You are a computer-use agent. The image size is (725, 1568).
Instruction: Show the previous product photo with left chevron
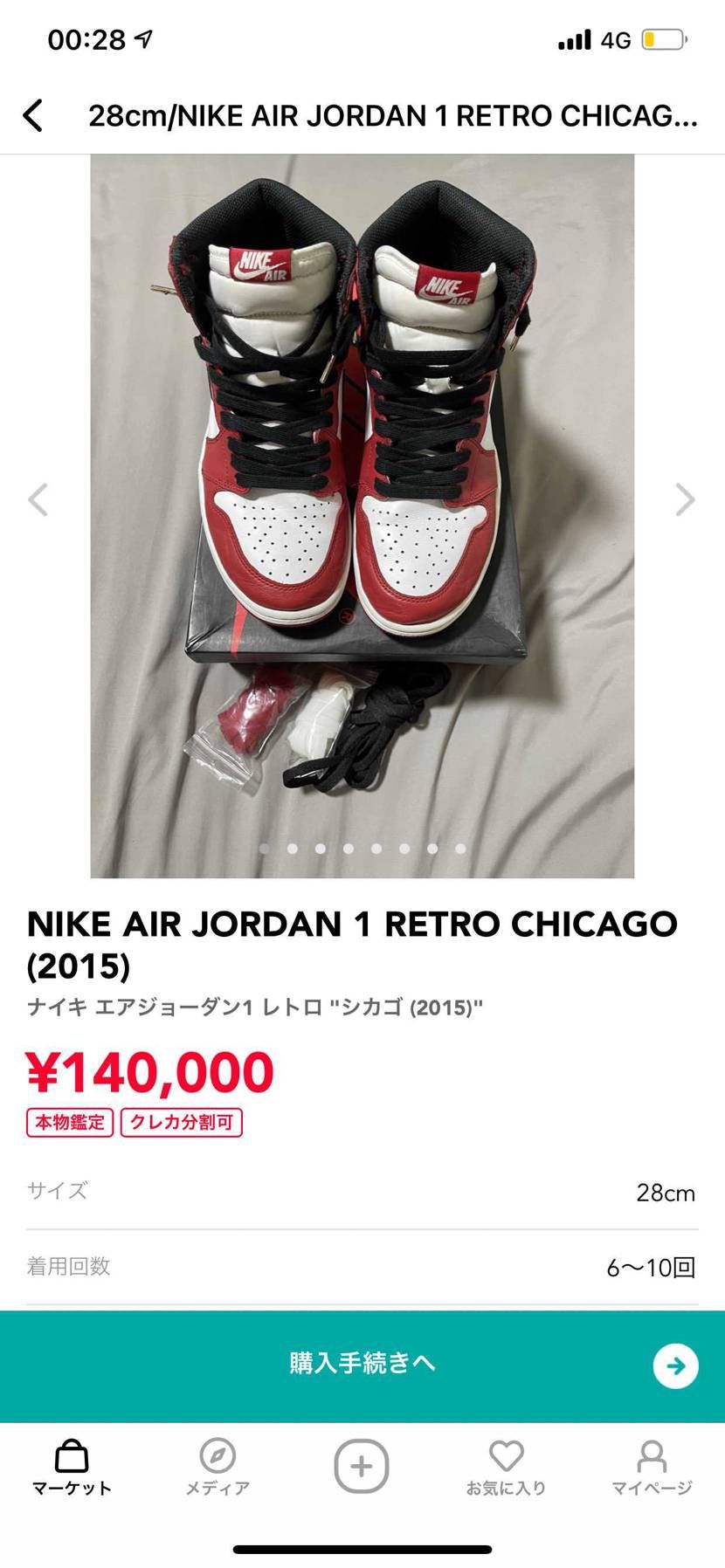point(38,500)
